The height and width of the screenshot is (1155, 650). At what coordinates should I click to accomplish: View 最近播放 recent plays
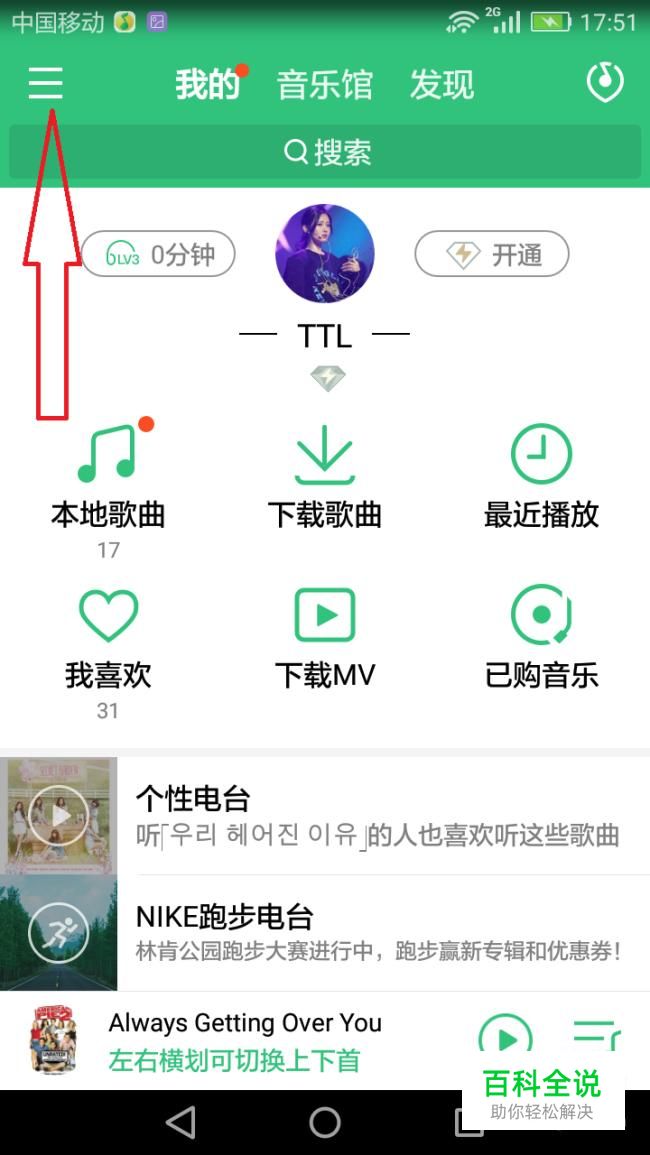(x=541, y=475)
